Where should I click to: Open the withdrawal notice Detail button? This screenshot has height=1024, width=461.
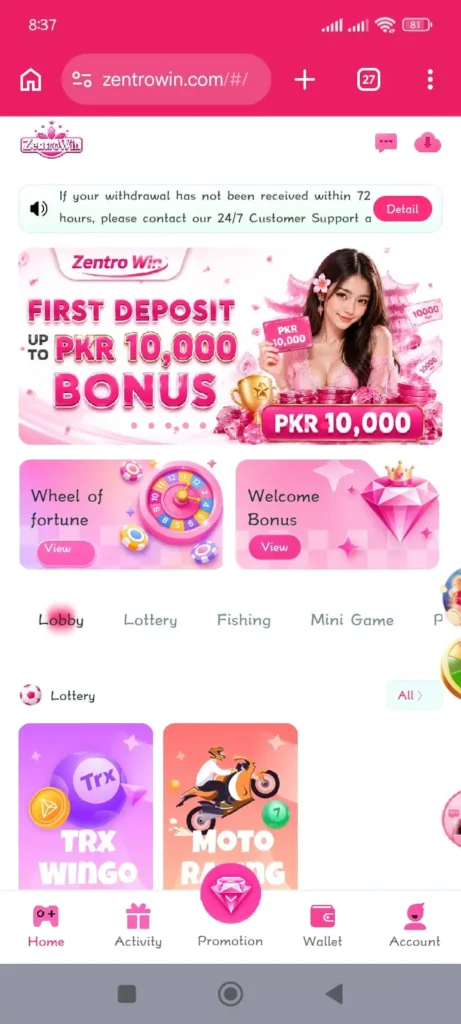pyautogui.click(x=402, y=209)
